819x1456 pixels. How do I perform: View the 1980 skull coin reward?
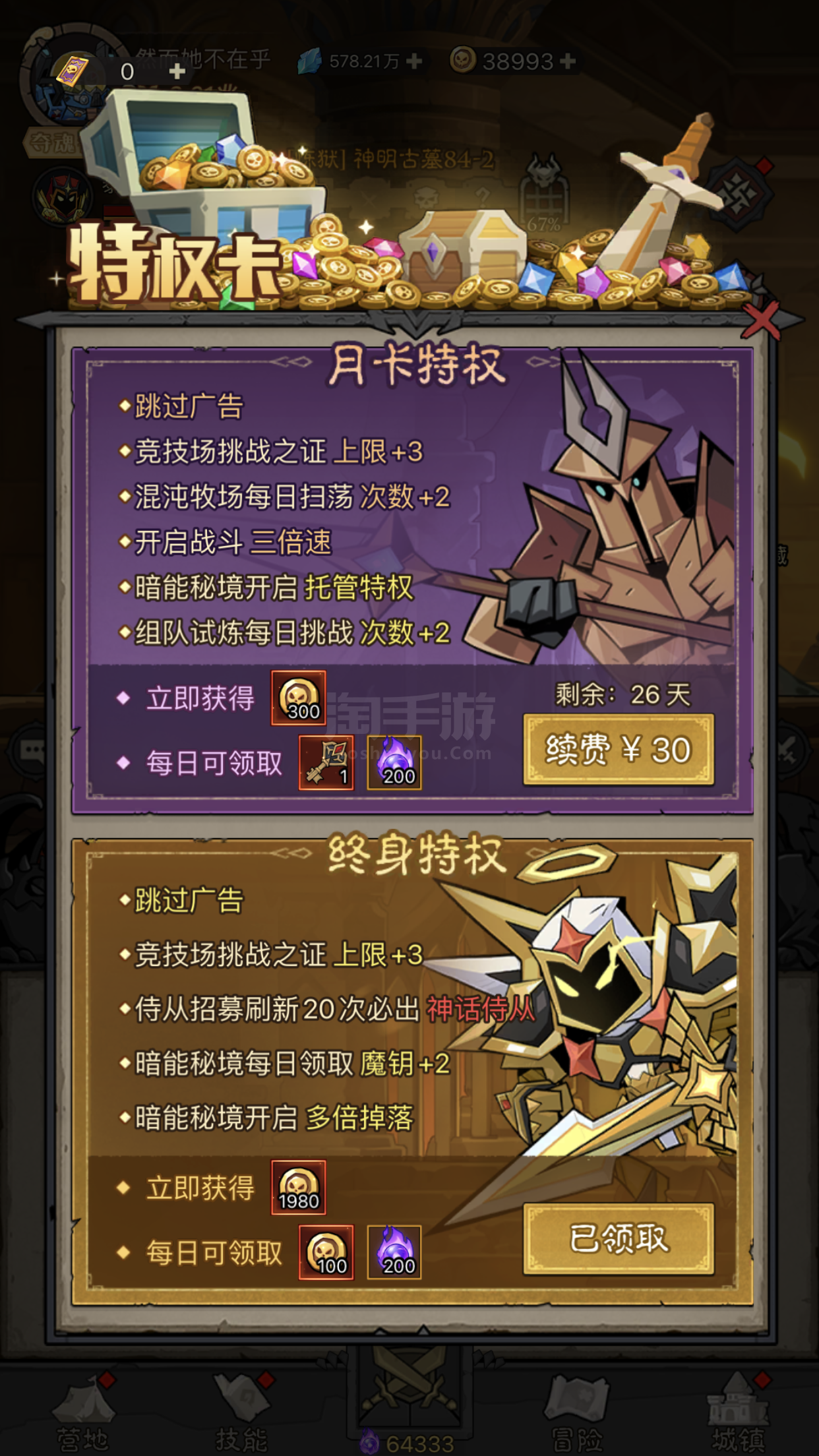click(x=298, y=1188)
